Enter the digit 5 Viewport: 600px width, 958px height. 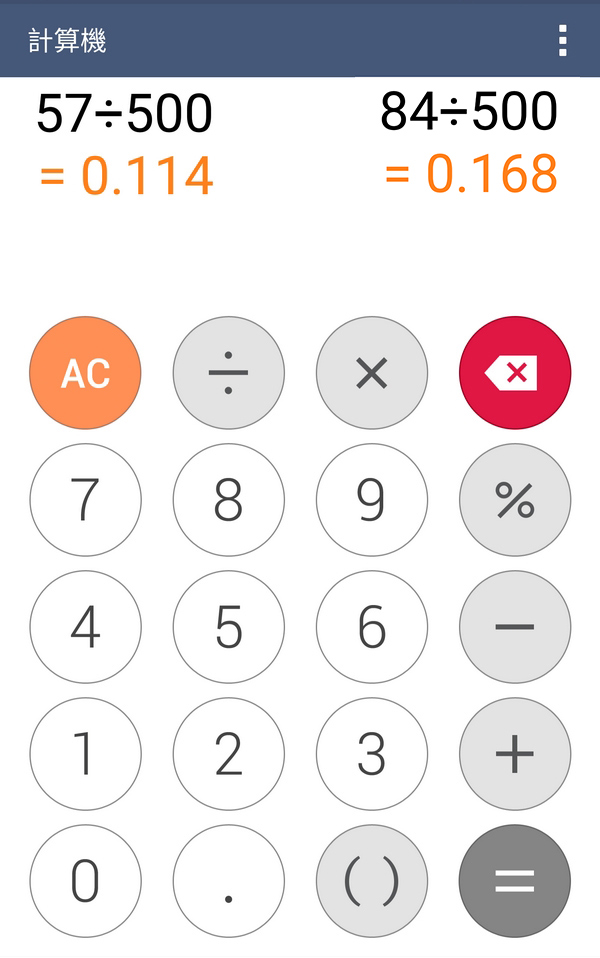point(229,627)
